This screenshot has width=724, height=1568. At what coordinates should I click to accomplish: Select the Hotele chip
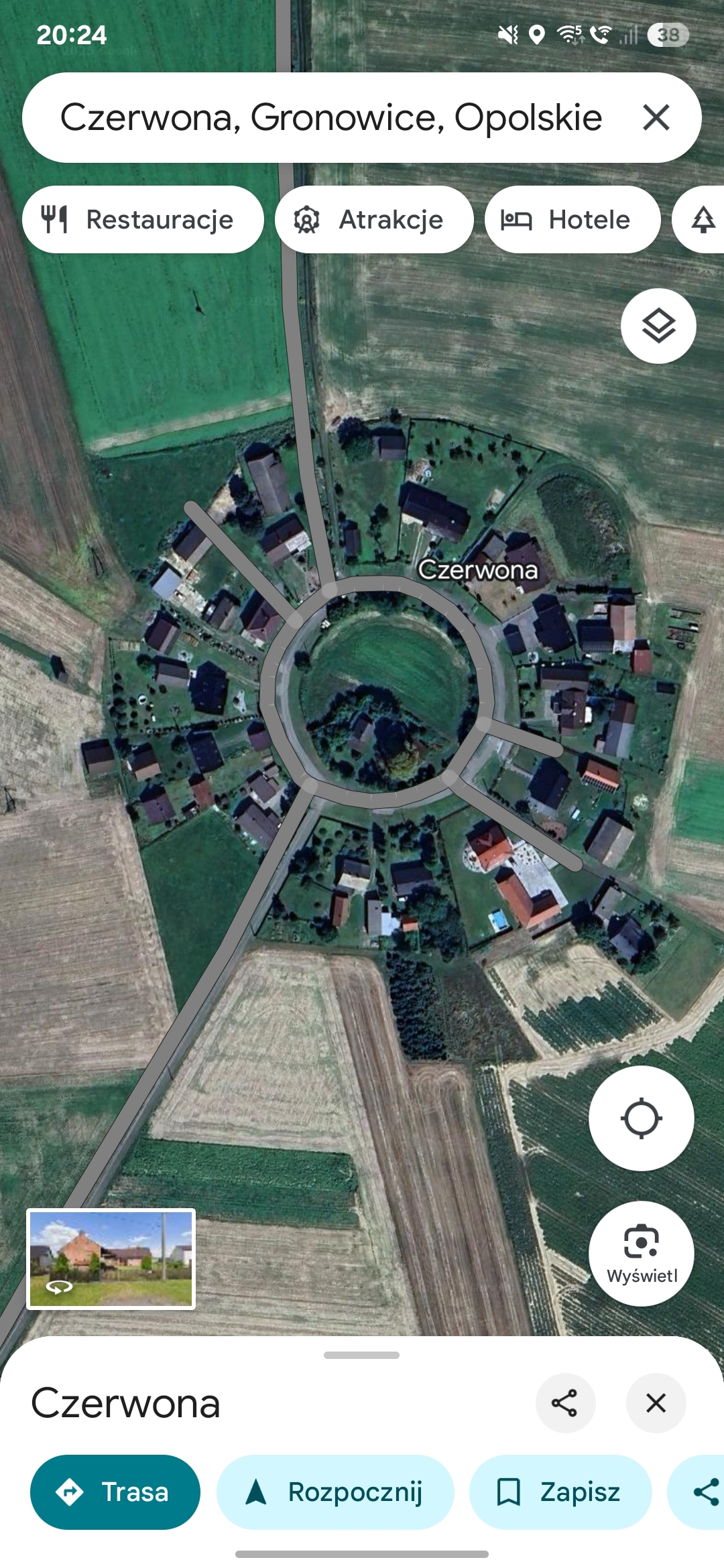point(572,220)
